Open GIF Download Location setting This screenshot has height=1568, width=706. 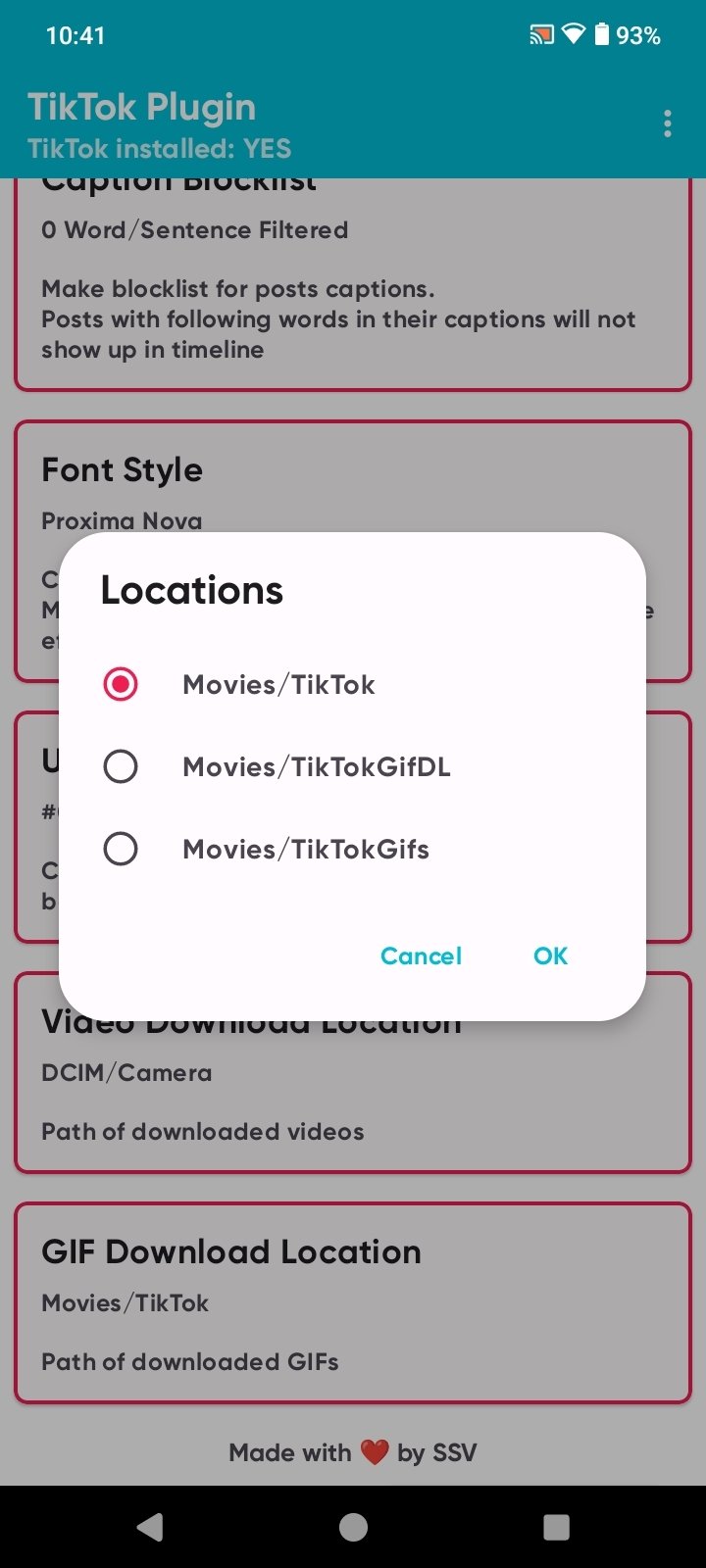(x=353, y=1301)
